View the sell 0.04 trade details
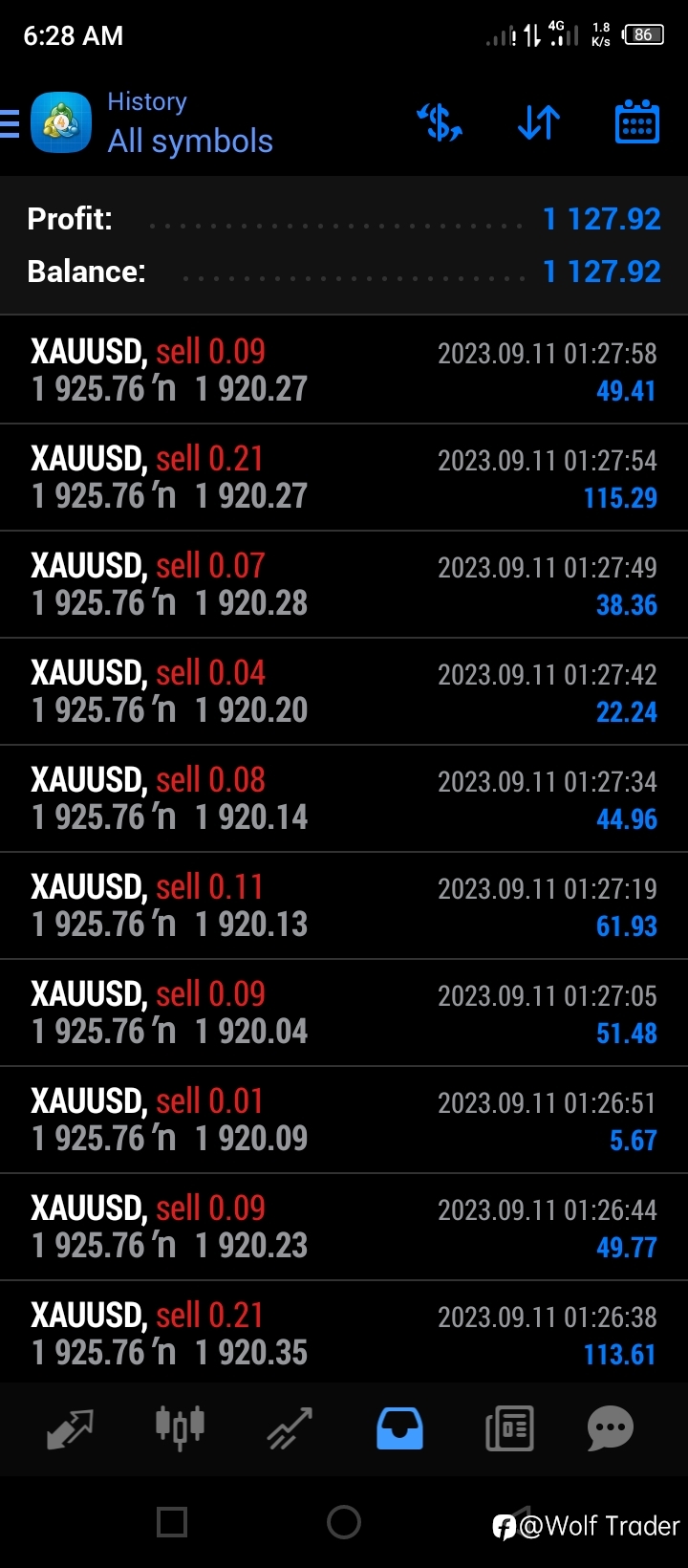Image resolution: width=688 pixels, height=1568 pixels. tap(344, 691)
